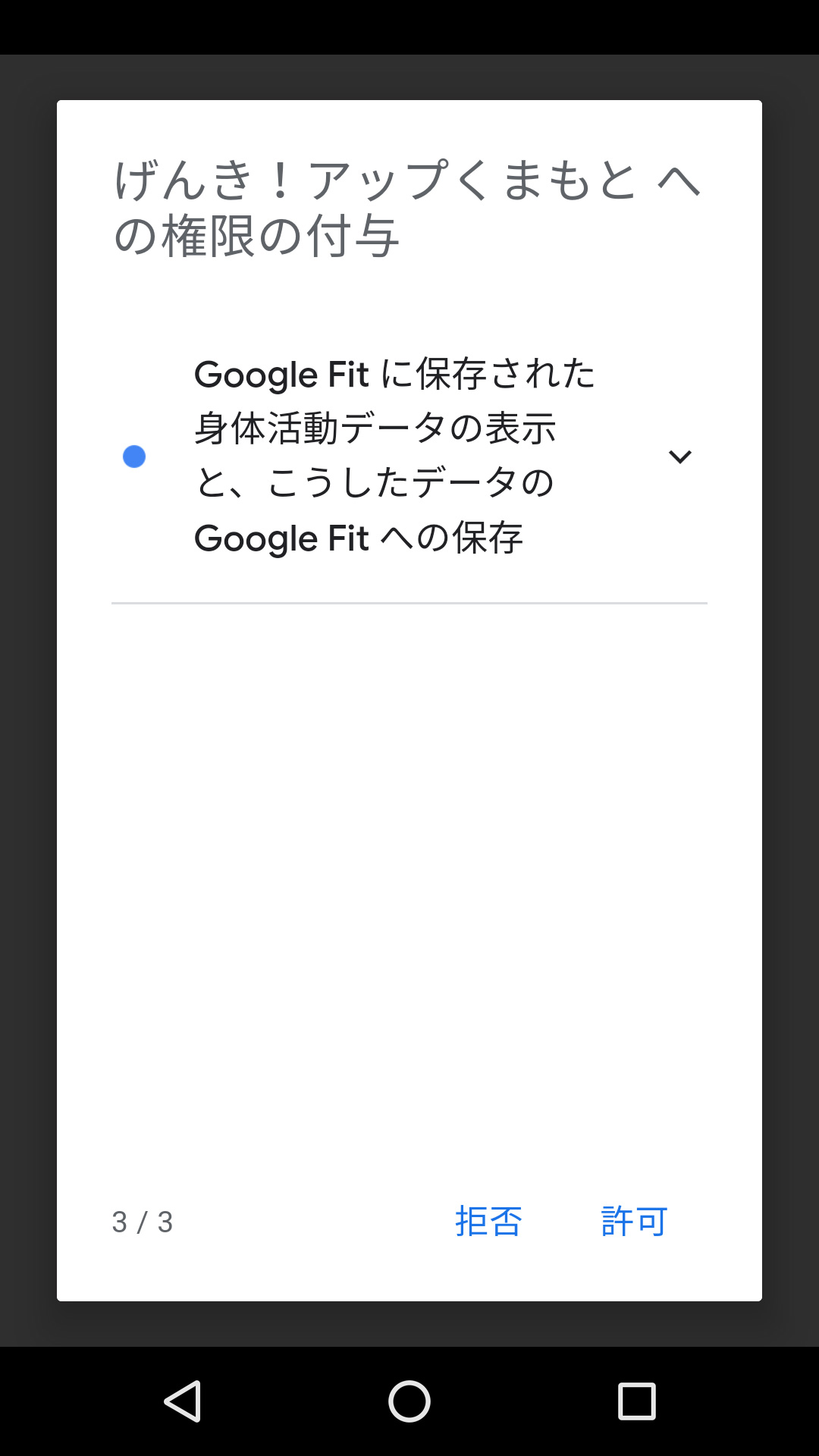This screenshot has height=1456, width=819.
Task: Expand the Google Fit permission details chevron
Action: click(x=680, y=457)
